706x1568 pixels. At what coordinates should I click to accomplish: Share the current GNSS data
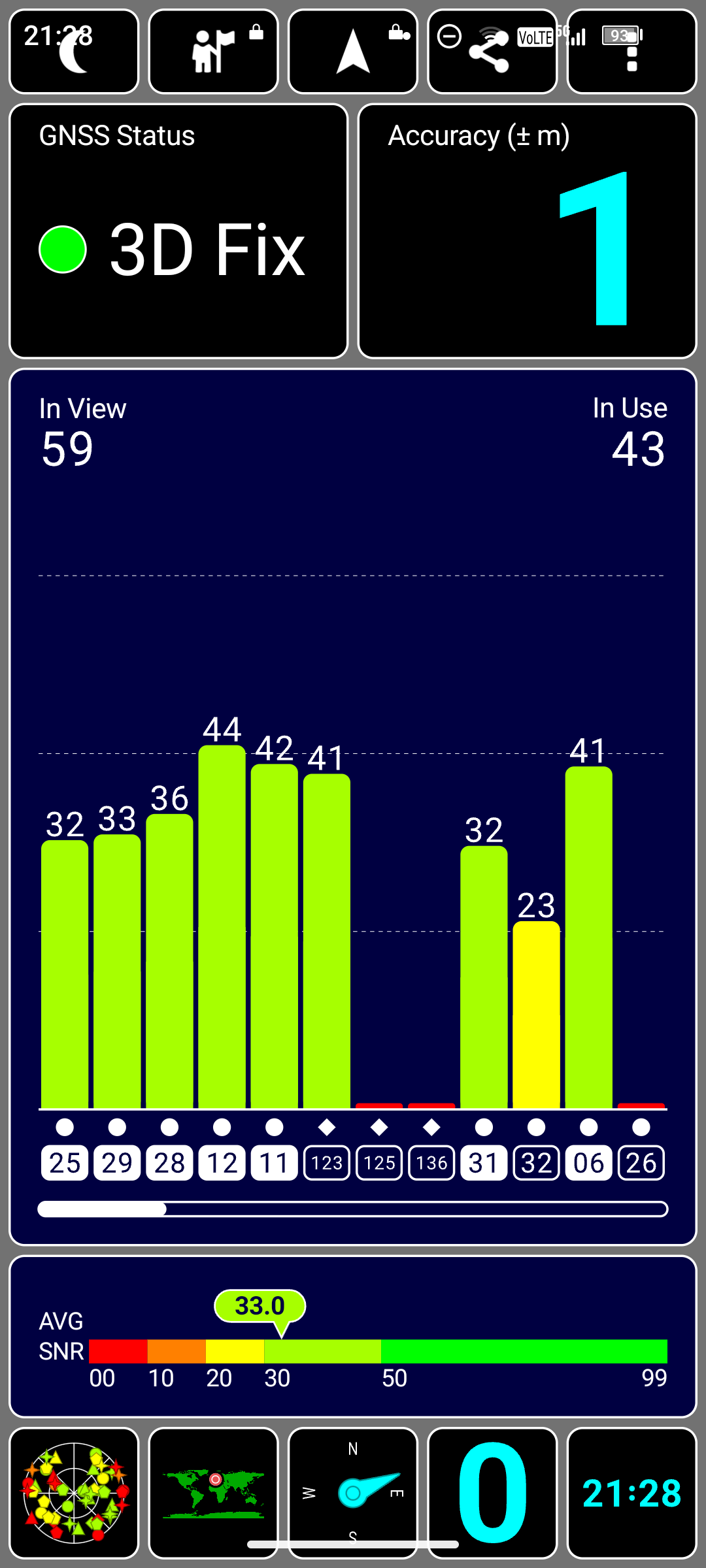pos(492,52)
